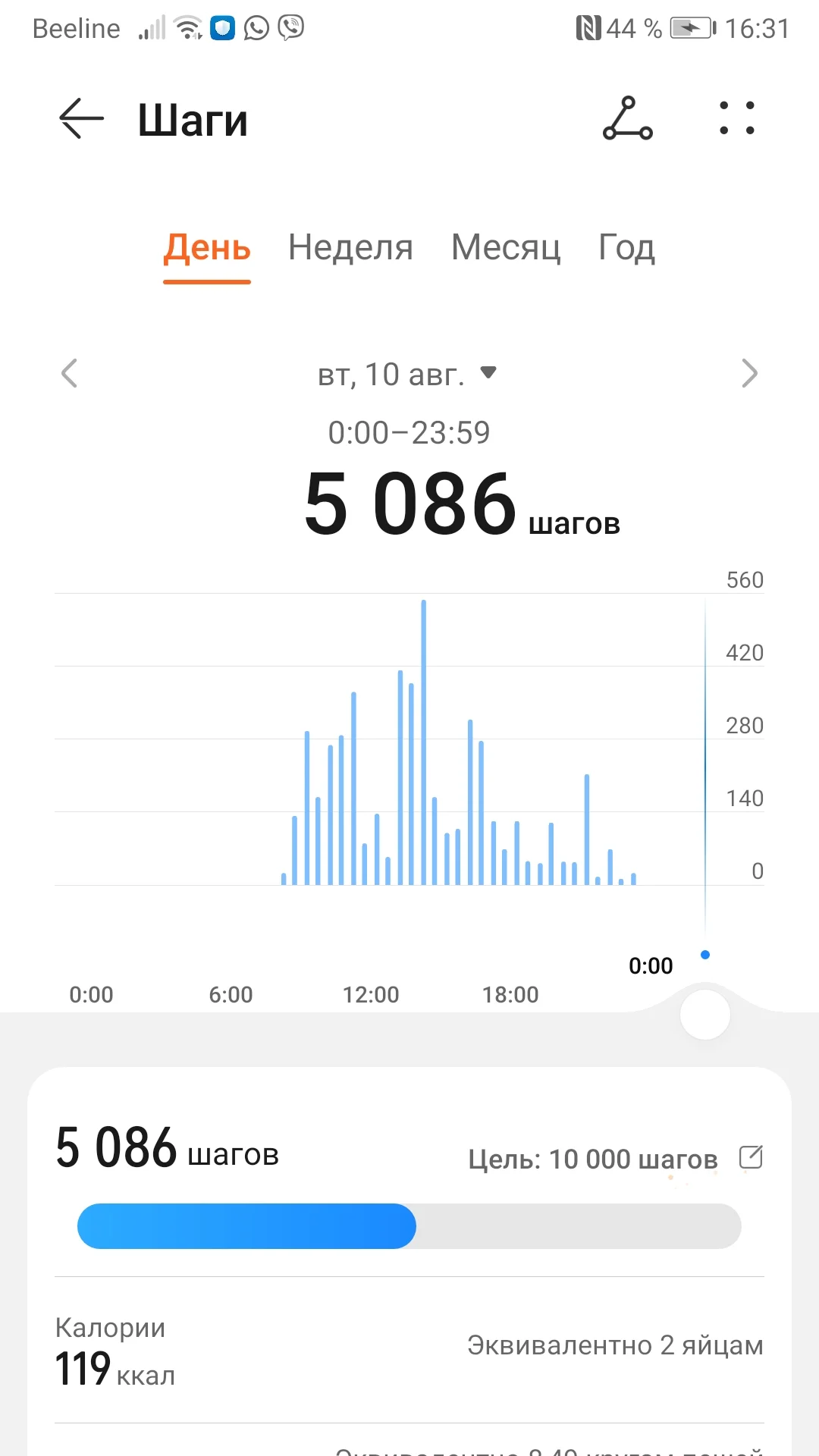
Task: Edit the 10 000 steps goal
Action: click(x=751, y=1157)
